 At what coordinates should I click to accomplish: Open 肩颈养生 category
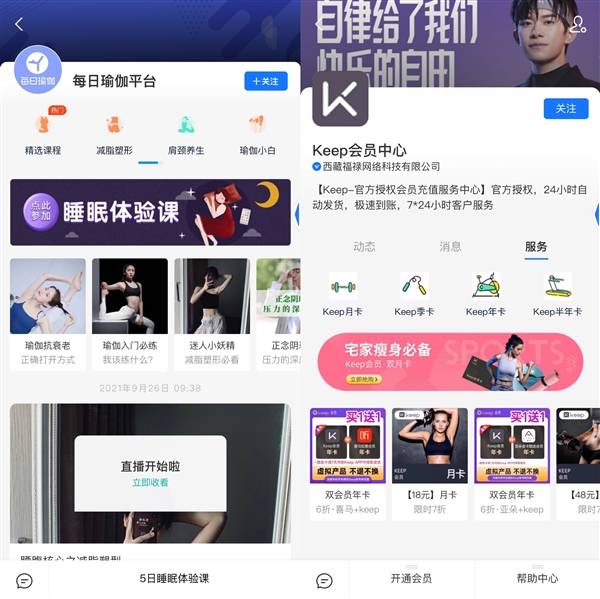[185, 134]
